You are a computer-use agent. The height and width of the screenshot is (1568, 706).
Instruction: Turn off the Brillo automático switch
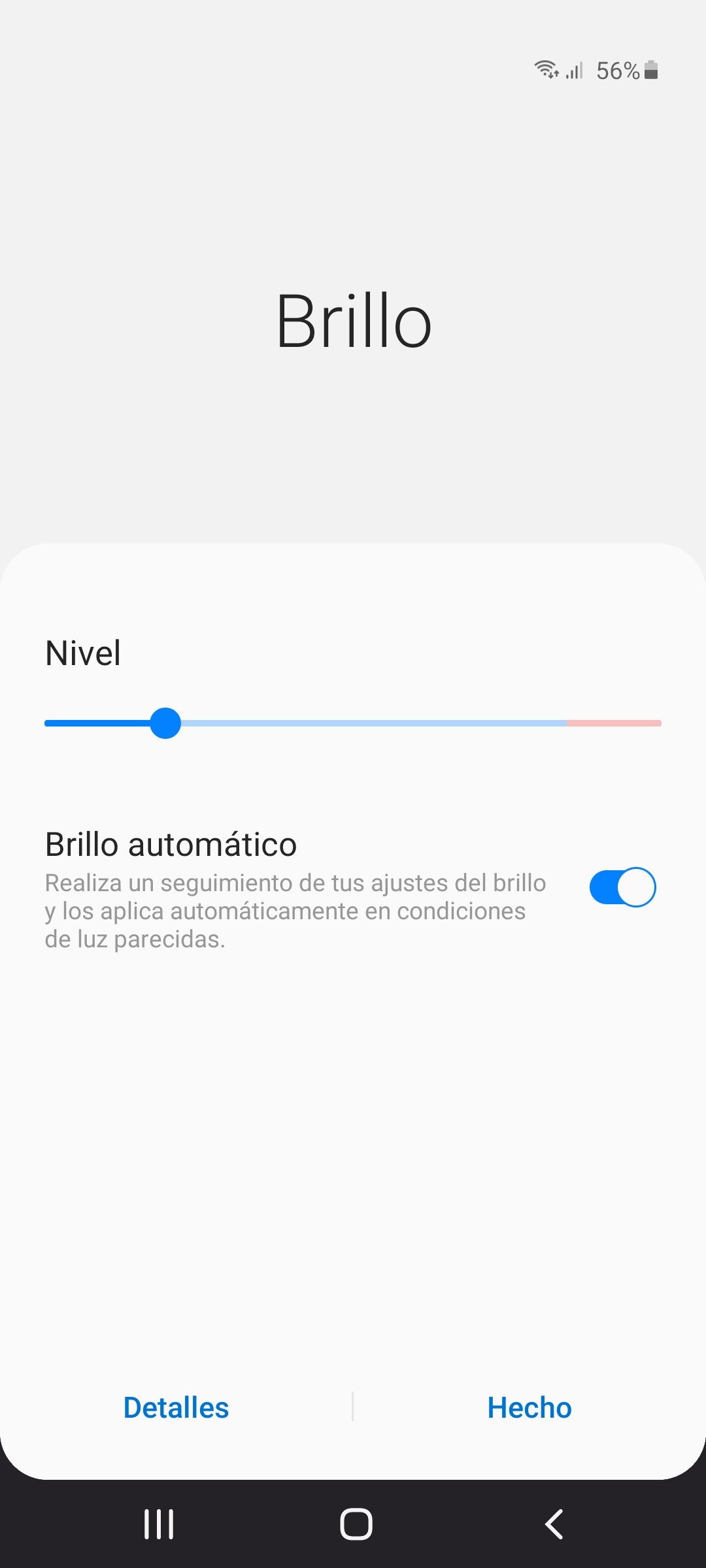click(622, 887)
